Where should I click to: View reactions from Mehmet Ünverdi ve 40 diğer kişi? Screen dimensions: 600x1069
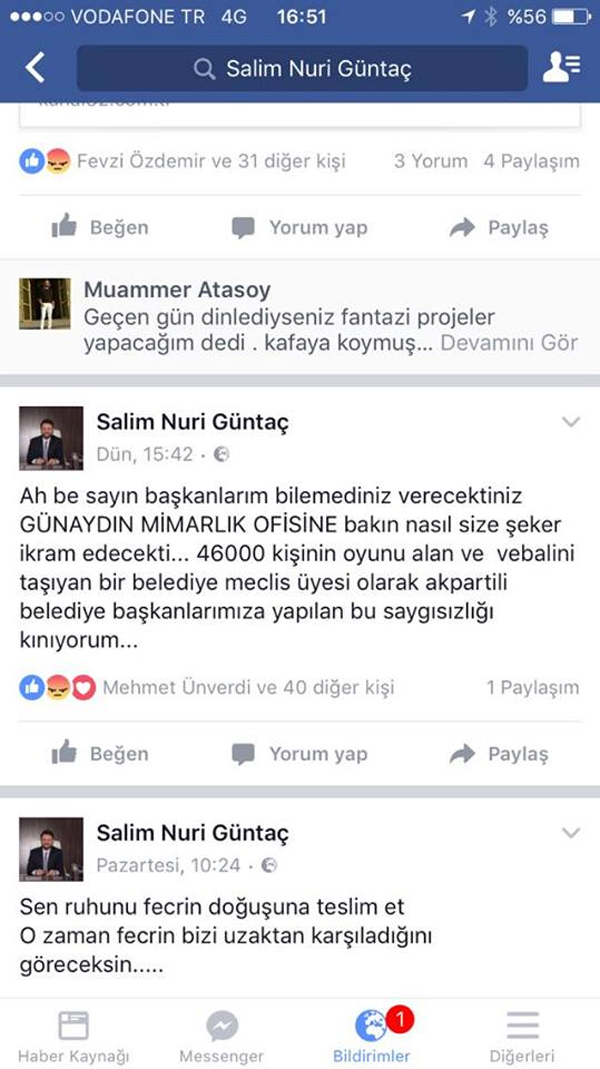(248, 687)
